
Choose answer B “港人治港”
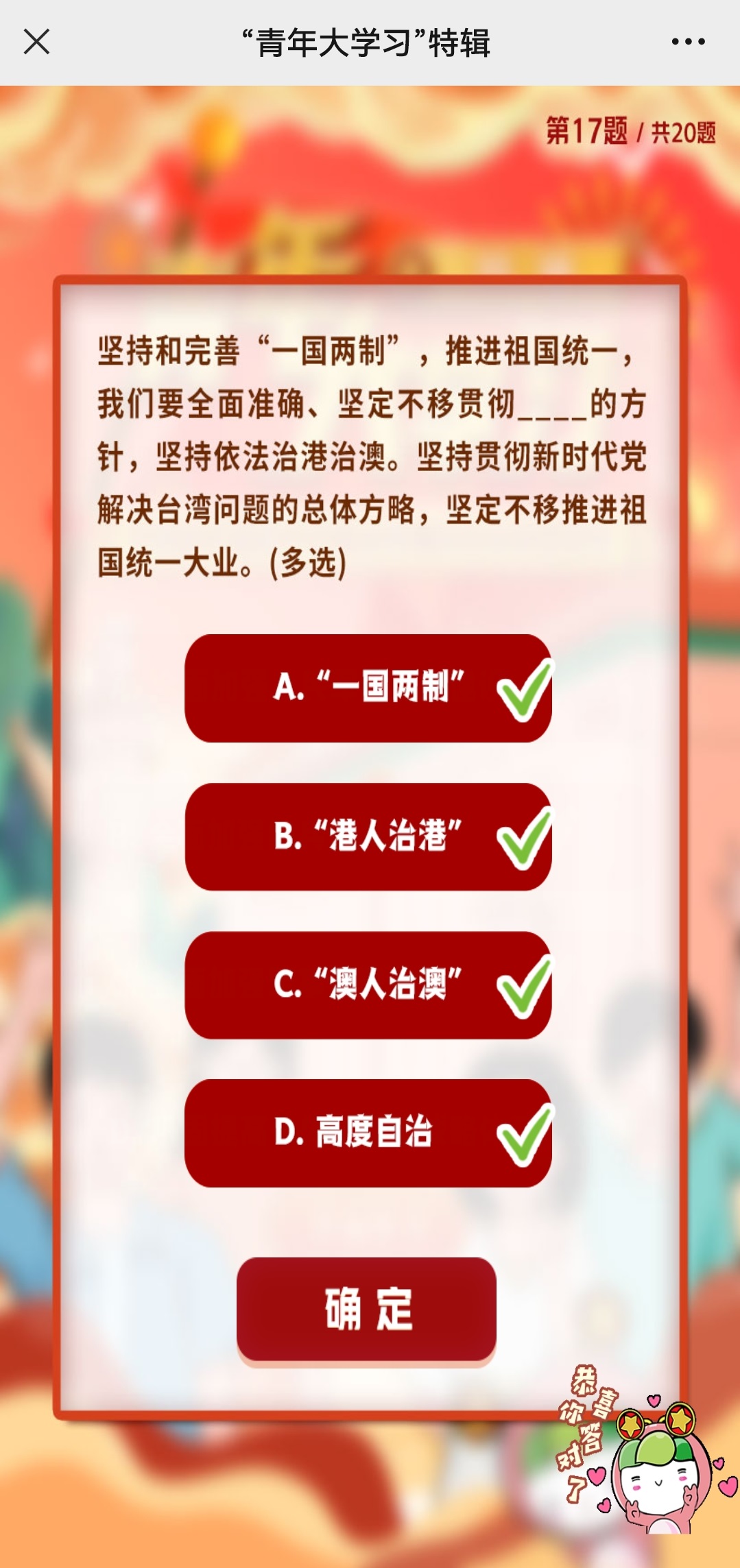tap(368, 836)
